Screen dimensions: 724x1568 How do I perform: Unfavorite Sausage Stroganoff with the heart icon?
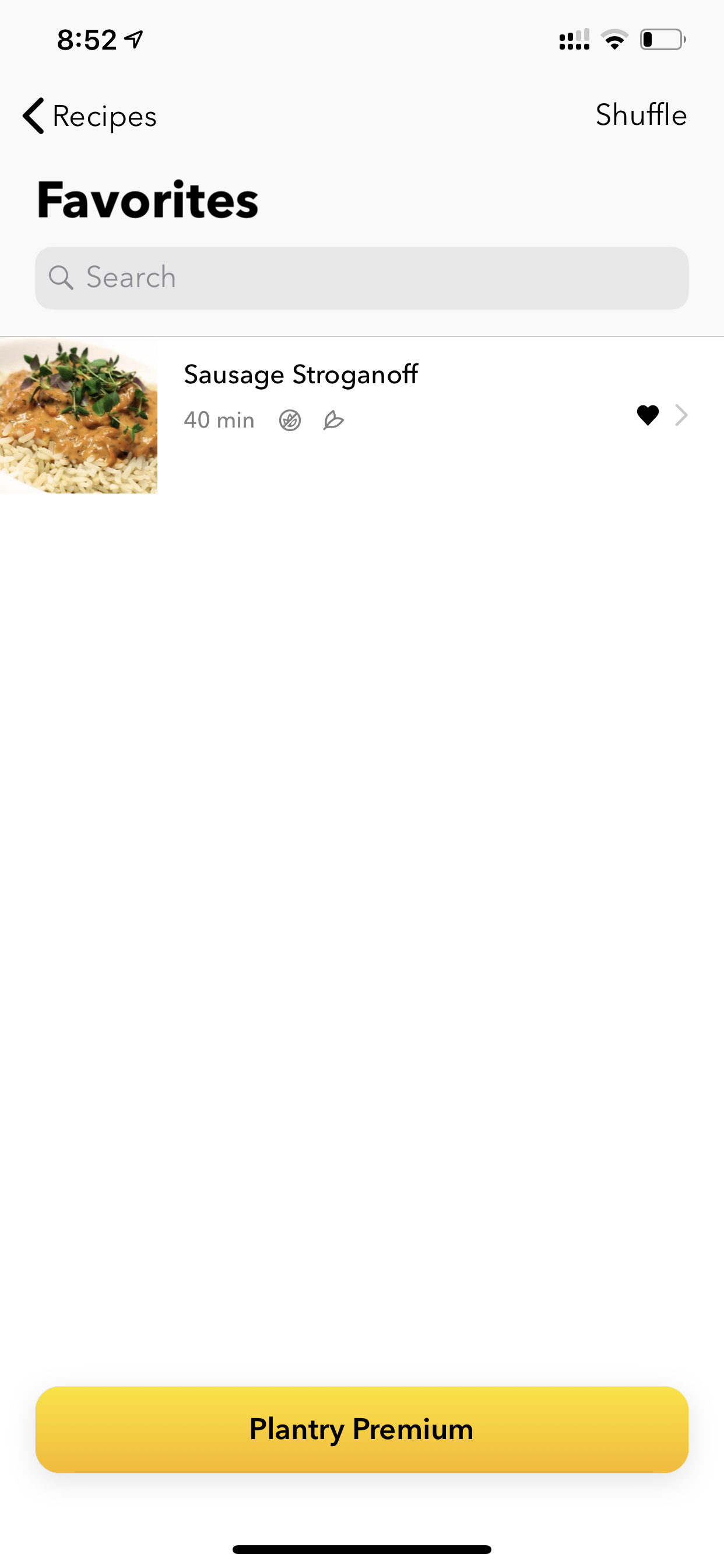[x=647, y=415]
